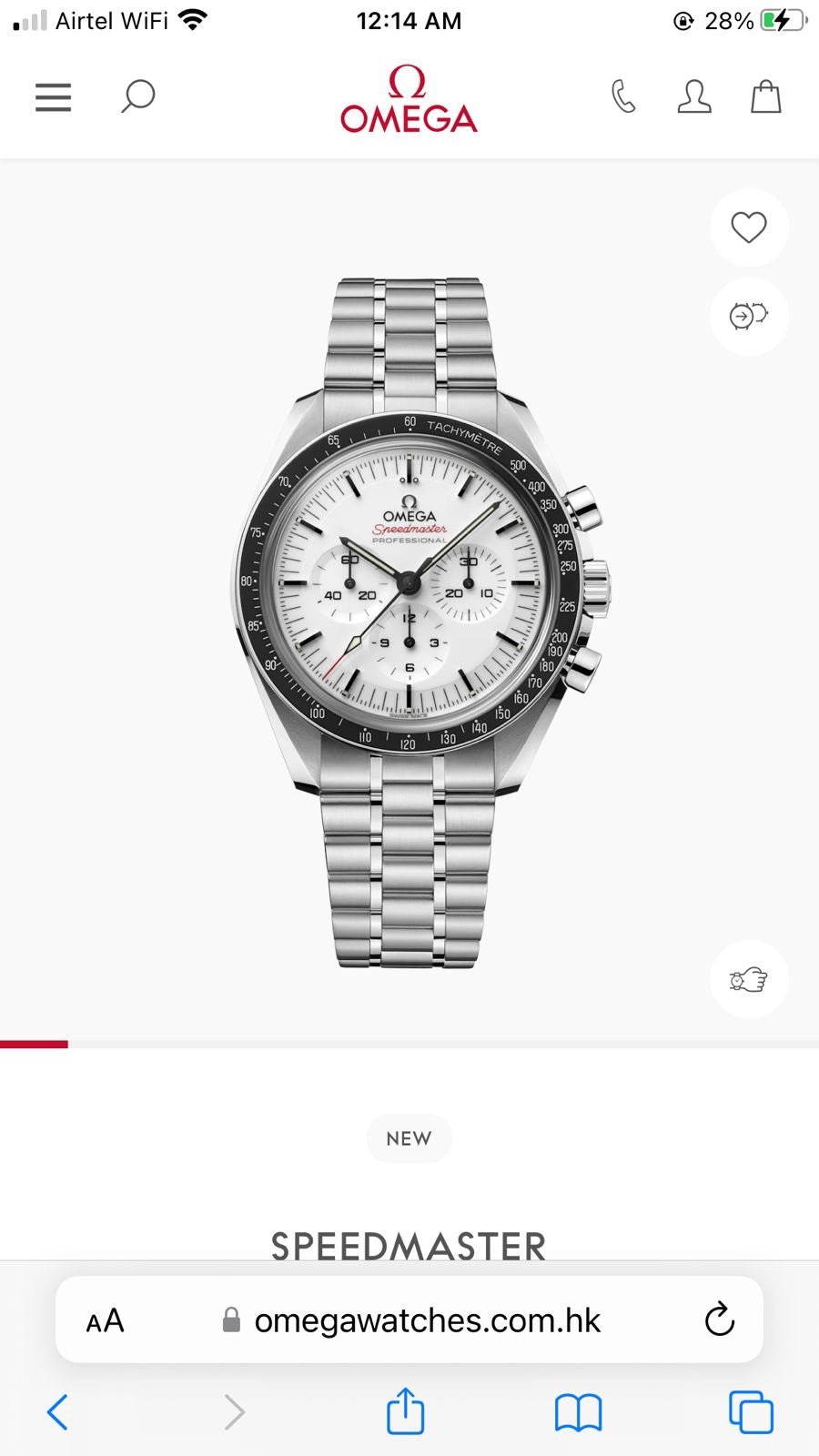Open the Safari reader AA options
The height and width of the screenshot is (1456, 819).
point(105,1320)
